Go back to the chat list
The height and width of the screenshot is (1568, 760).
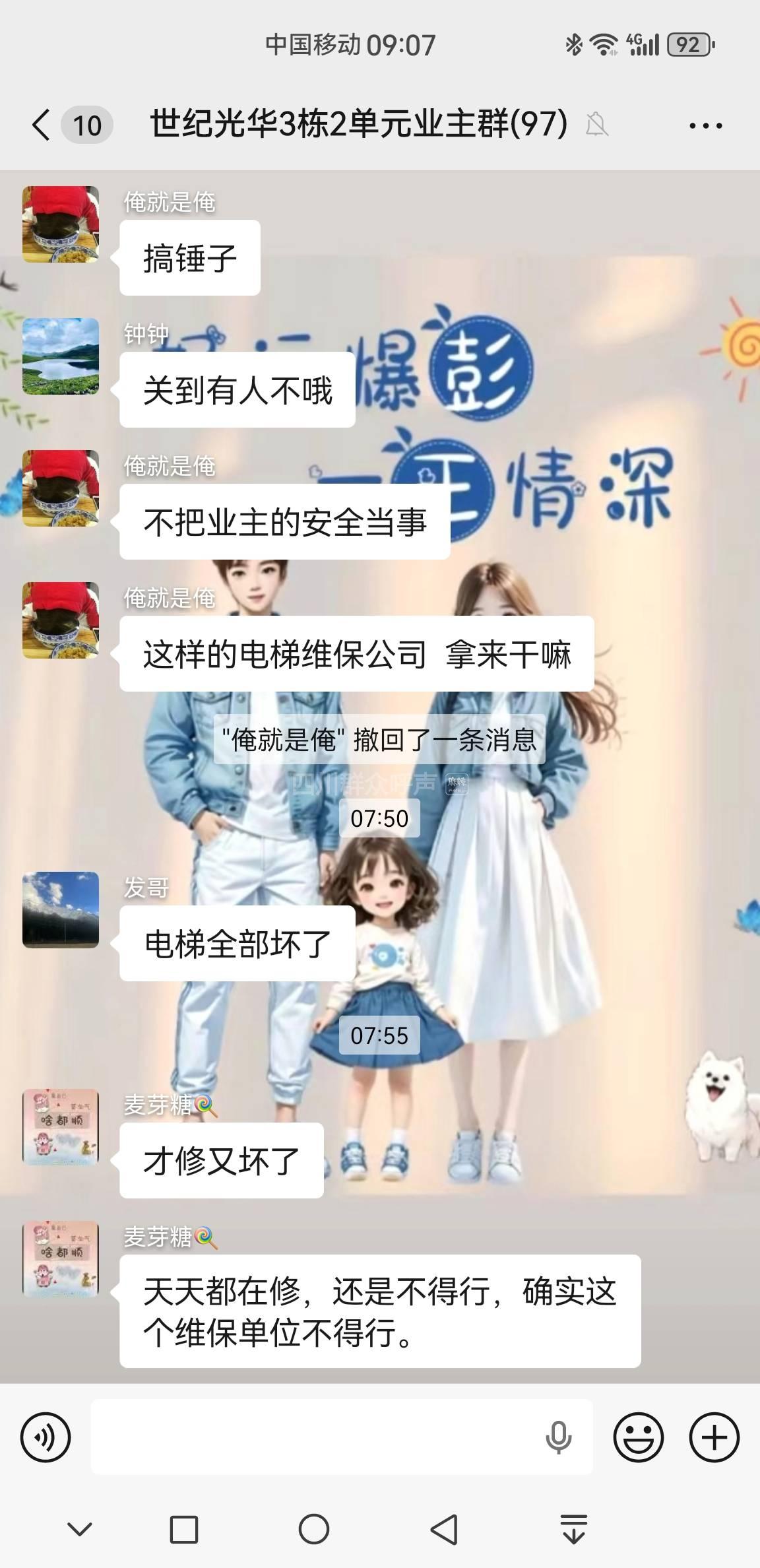(x=41, y=125)
